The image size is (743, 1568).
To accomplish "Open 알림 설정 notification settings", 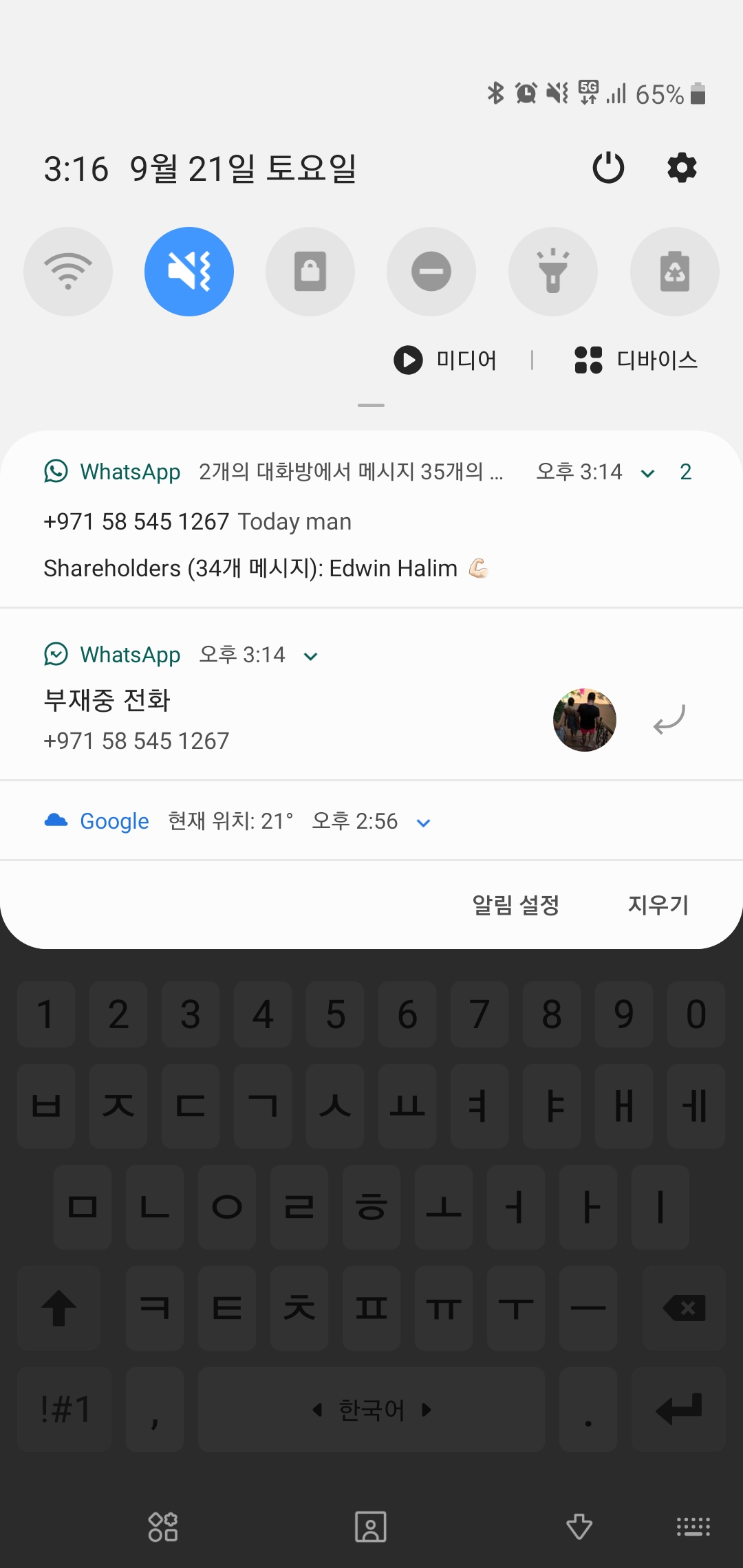I will tap(515, 905).
